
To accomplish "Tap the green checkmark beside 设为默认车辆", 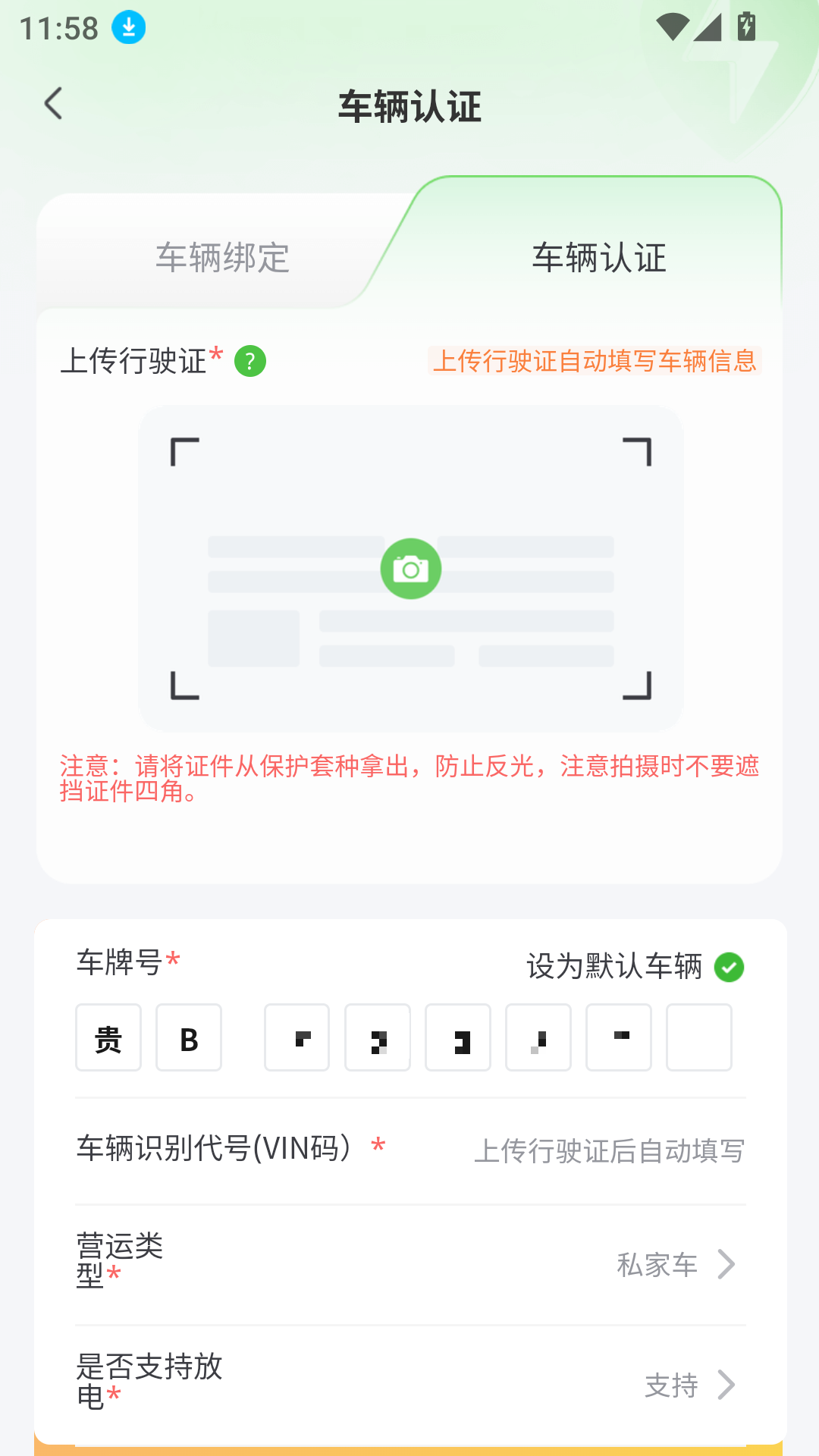I will tap(730, 967).
